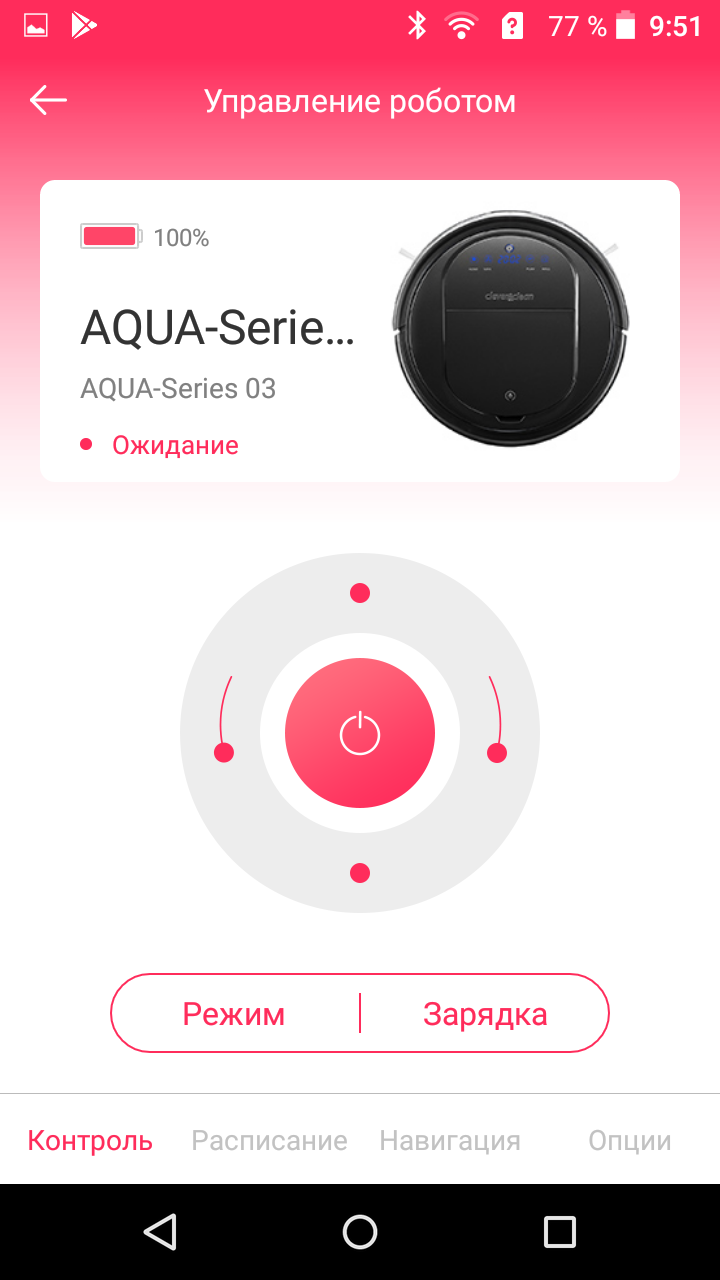Send robot to Зарядка charging

(485, 1014)
